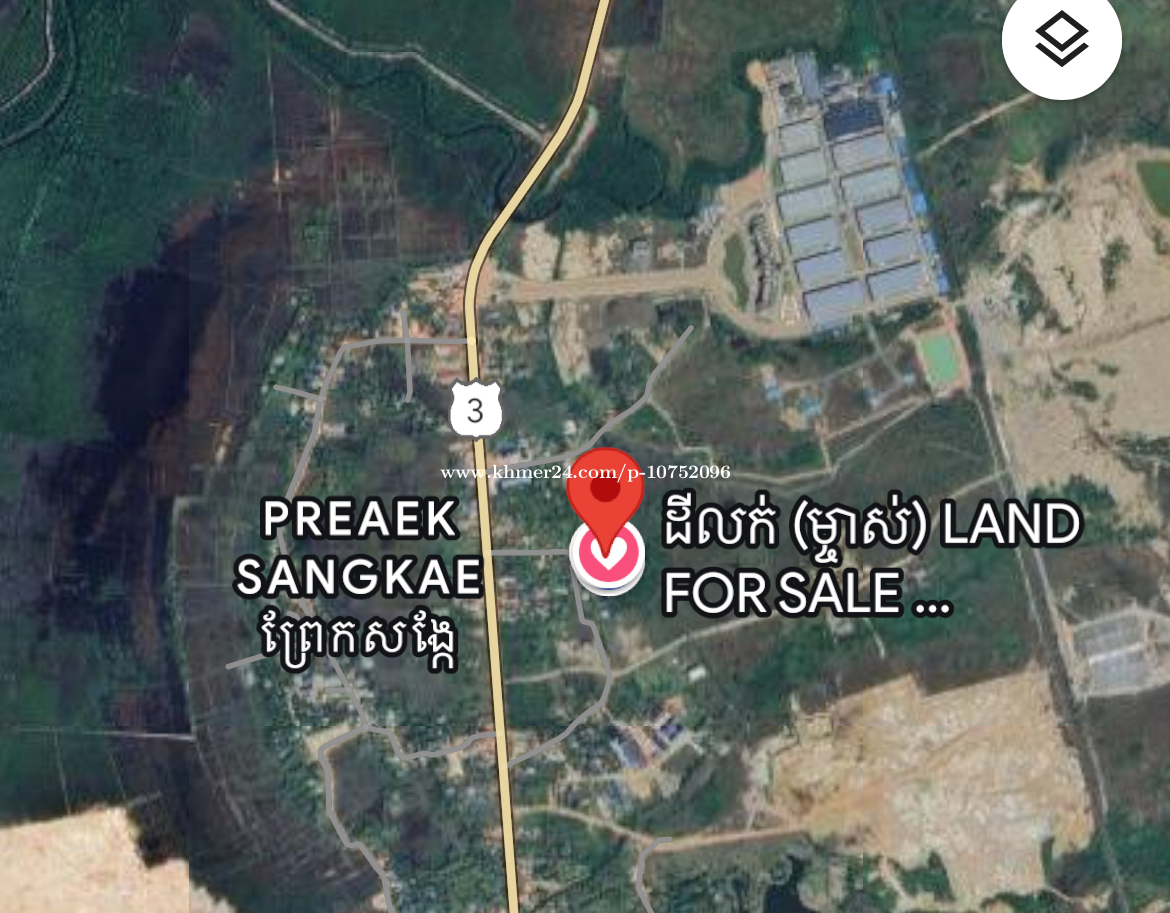Open the map layers button
Screen dimensions: 1170x913
pyautogui.click(x=1062, y=40)
